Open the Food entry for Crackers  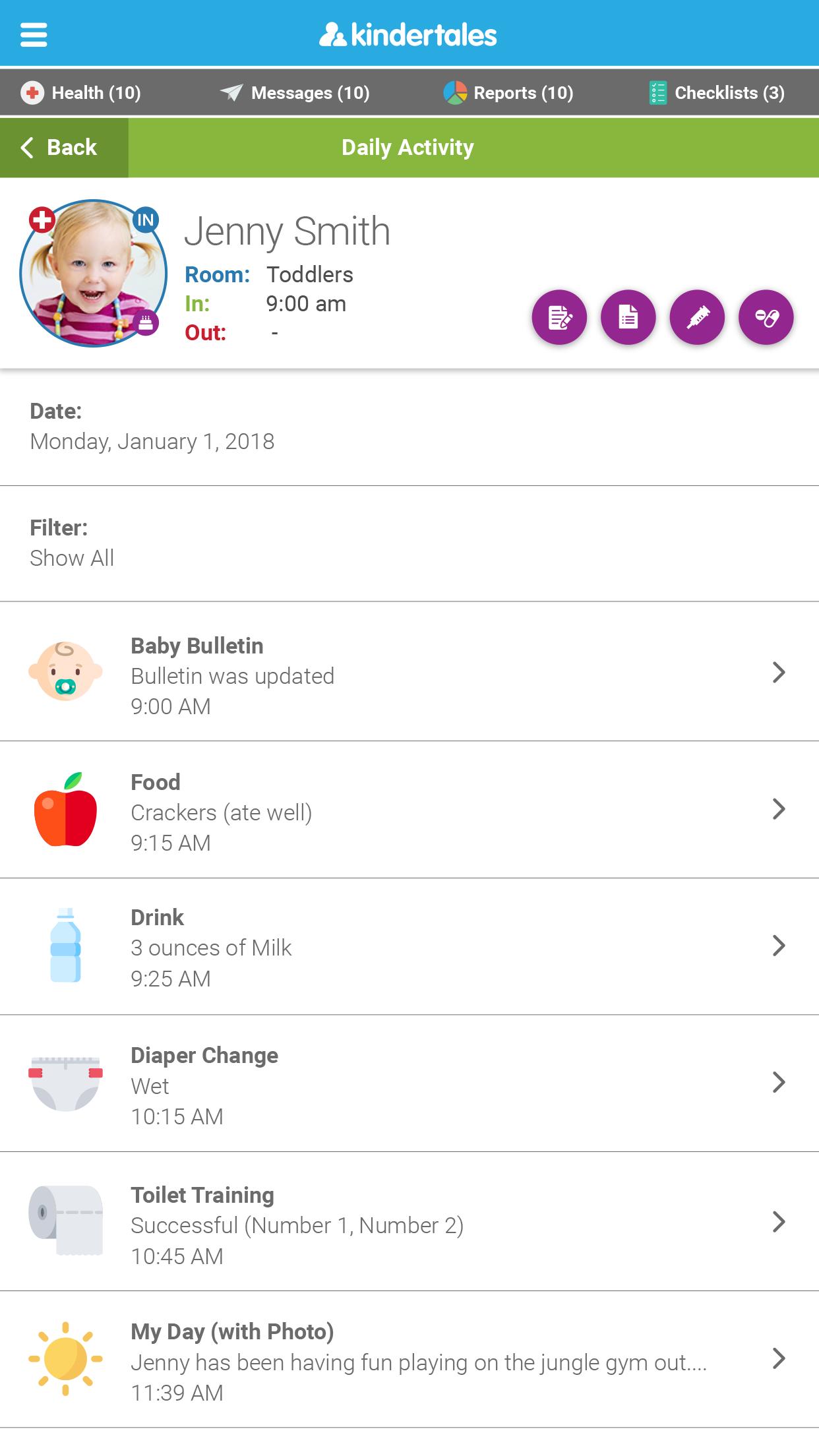coord(409,810)
